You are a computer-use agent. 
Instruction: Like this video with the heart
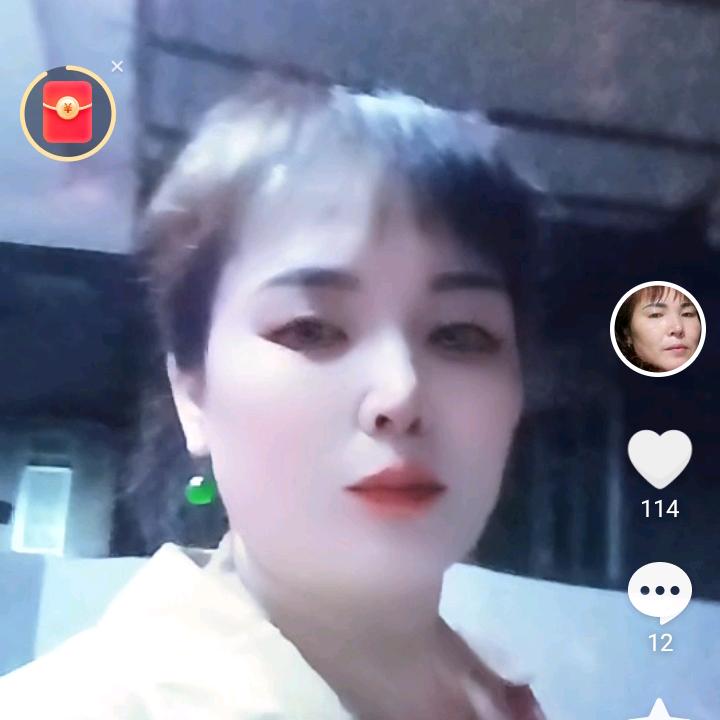tap(659, 459)
